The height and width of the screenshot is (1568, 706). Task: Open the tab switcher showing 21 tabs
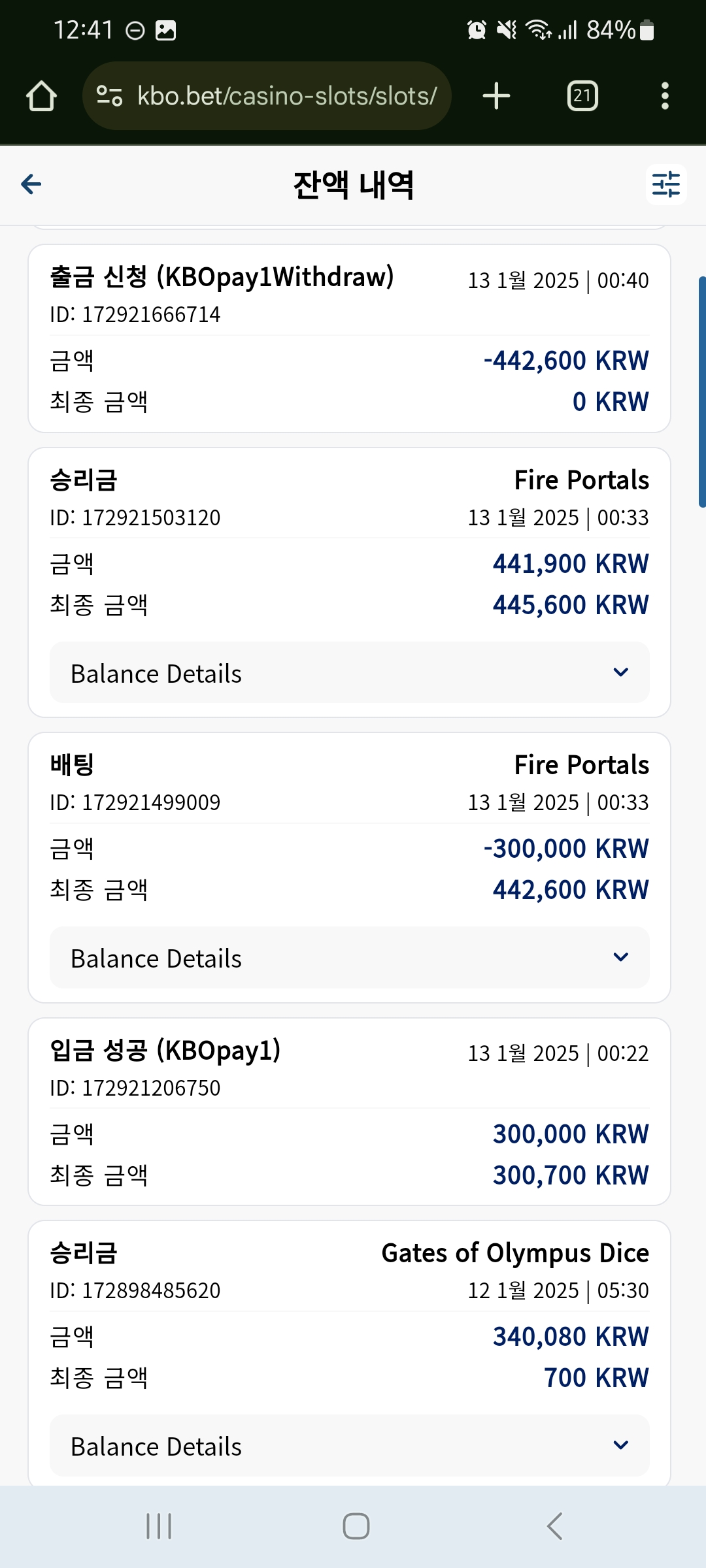(x=582, y=96)
